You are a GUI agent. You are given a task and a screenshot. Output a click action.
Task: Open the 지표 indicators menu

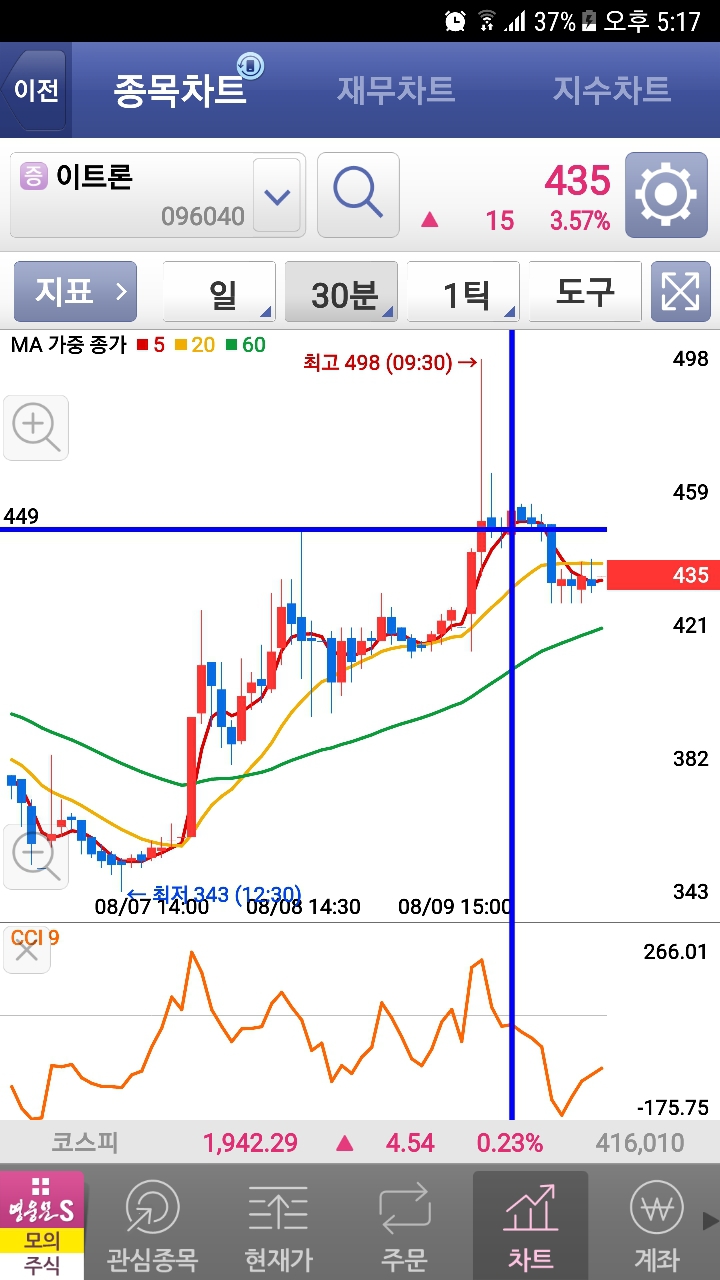[x=75, y=292]
